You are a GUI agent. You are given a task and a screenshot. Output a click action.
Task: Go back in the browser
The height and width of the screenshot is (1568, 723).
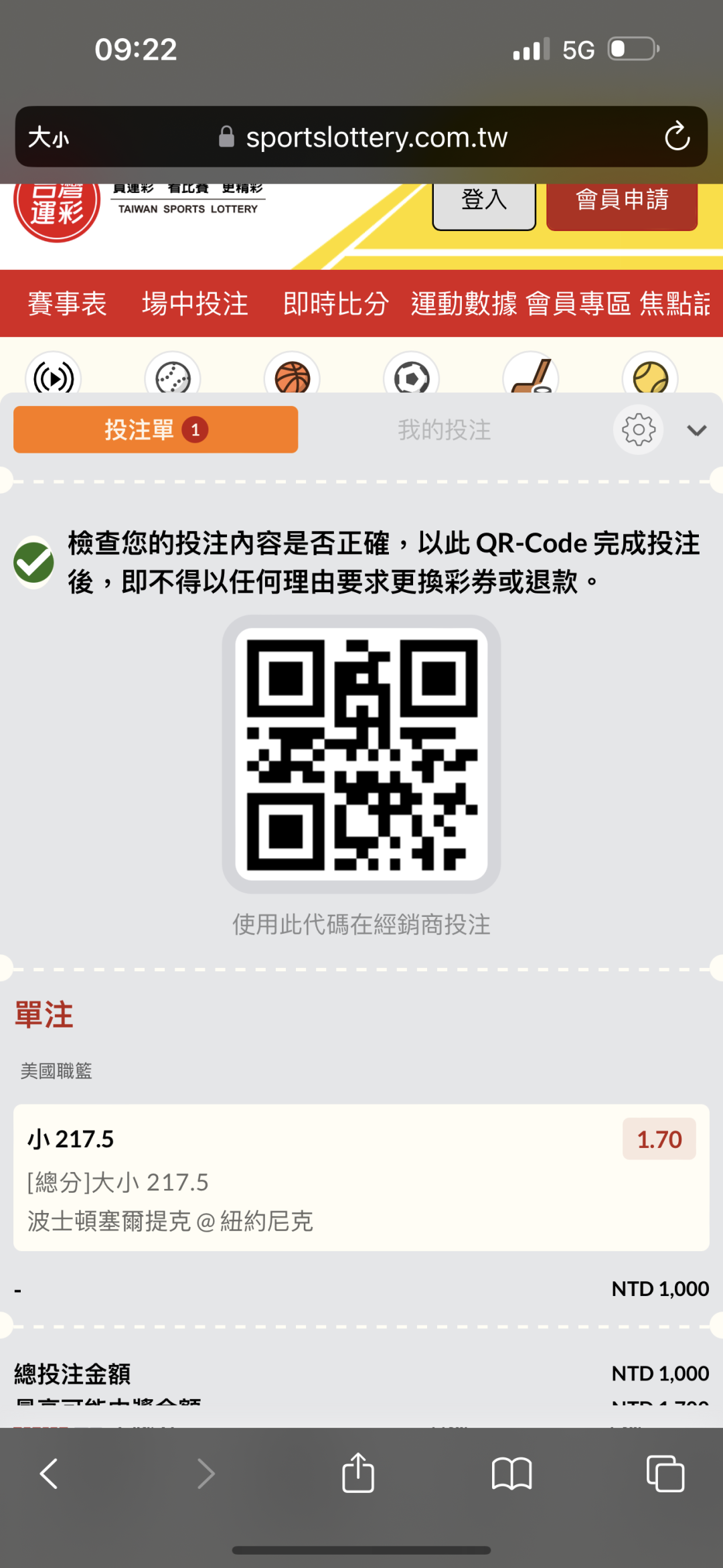49,1474
